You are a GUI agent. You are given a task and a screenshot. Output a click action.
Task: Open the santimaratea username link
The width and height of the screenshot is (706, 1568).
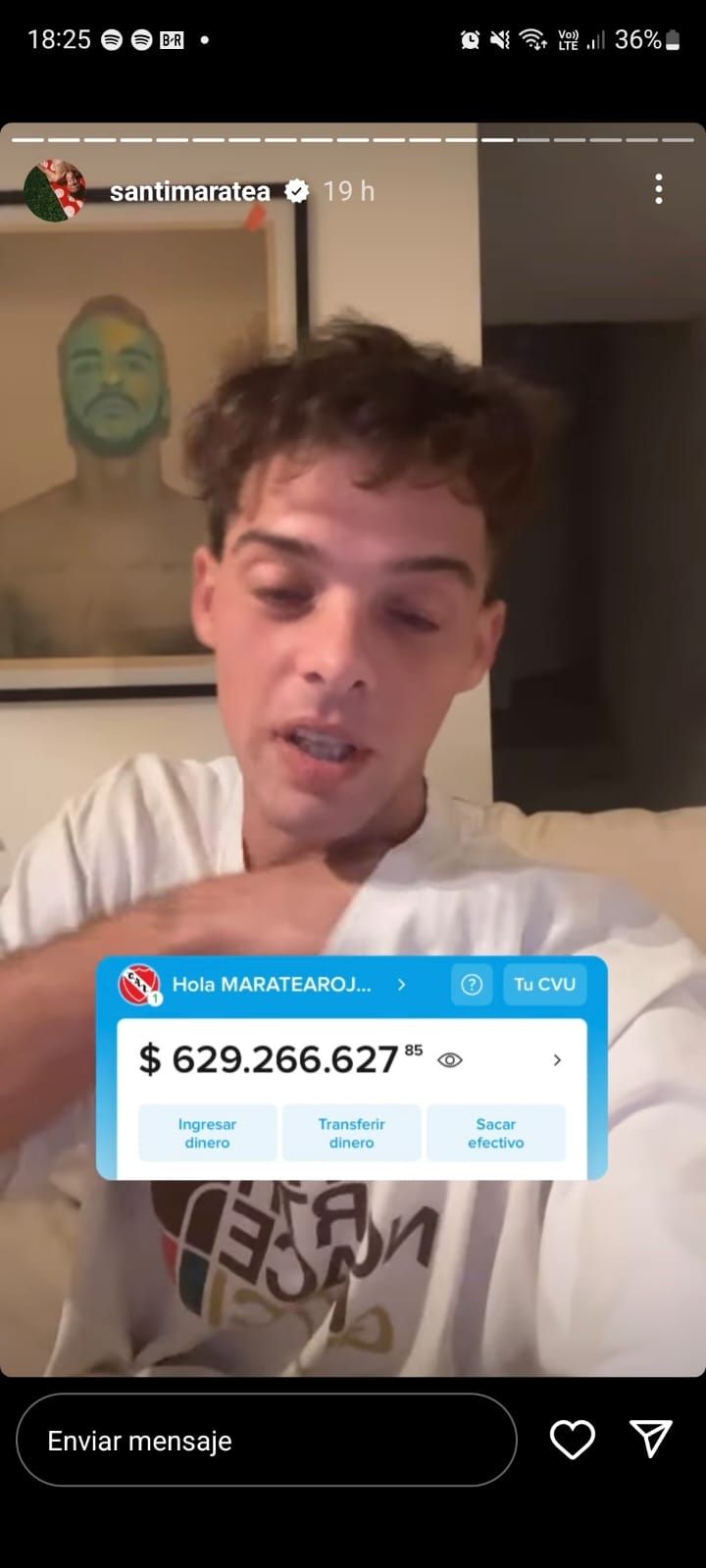tap(189, 191)
